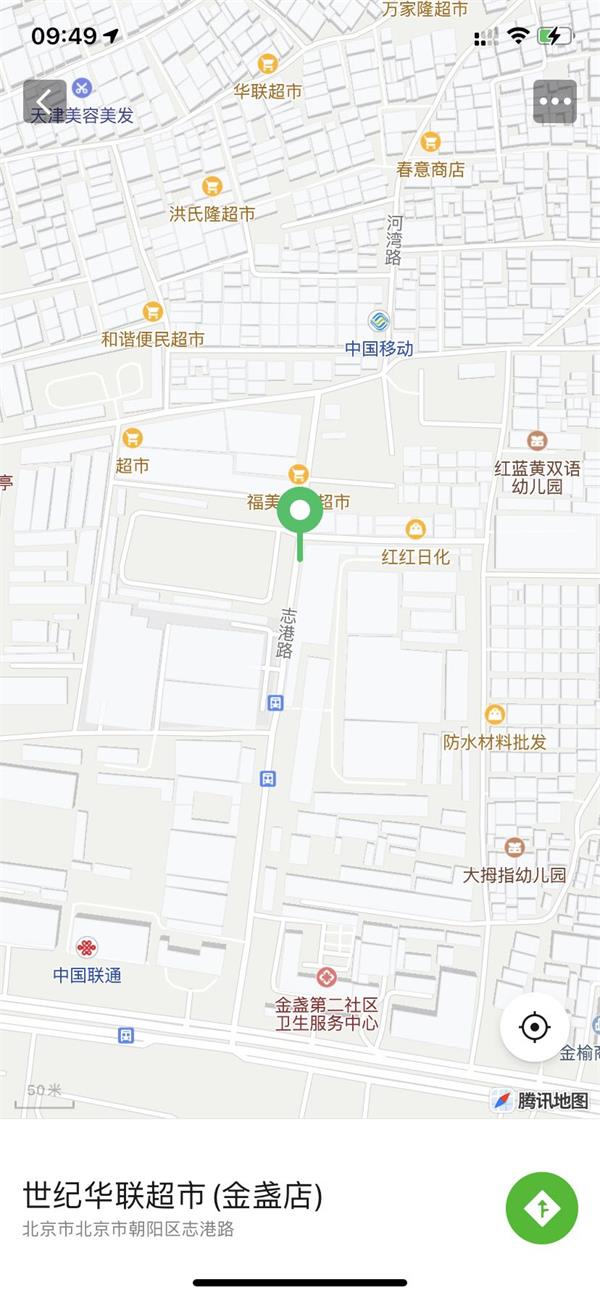Go back using the top-left arrow

[45, 101]
